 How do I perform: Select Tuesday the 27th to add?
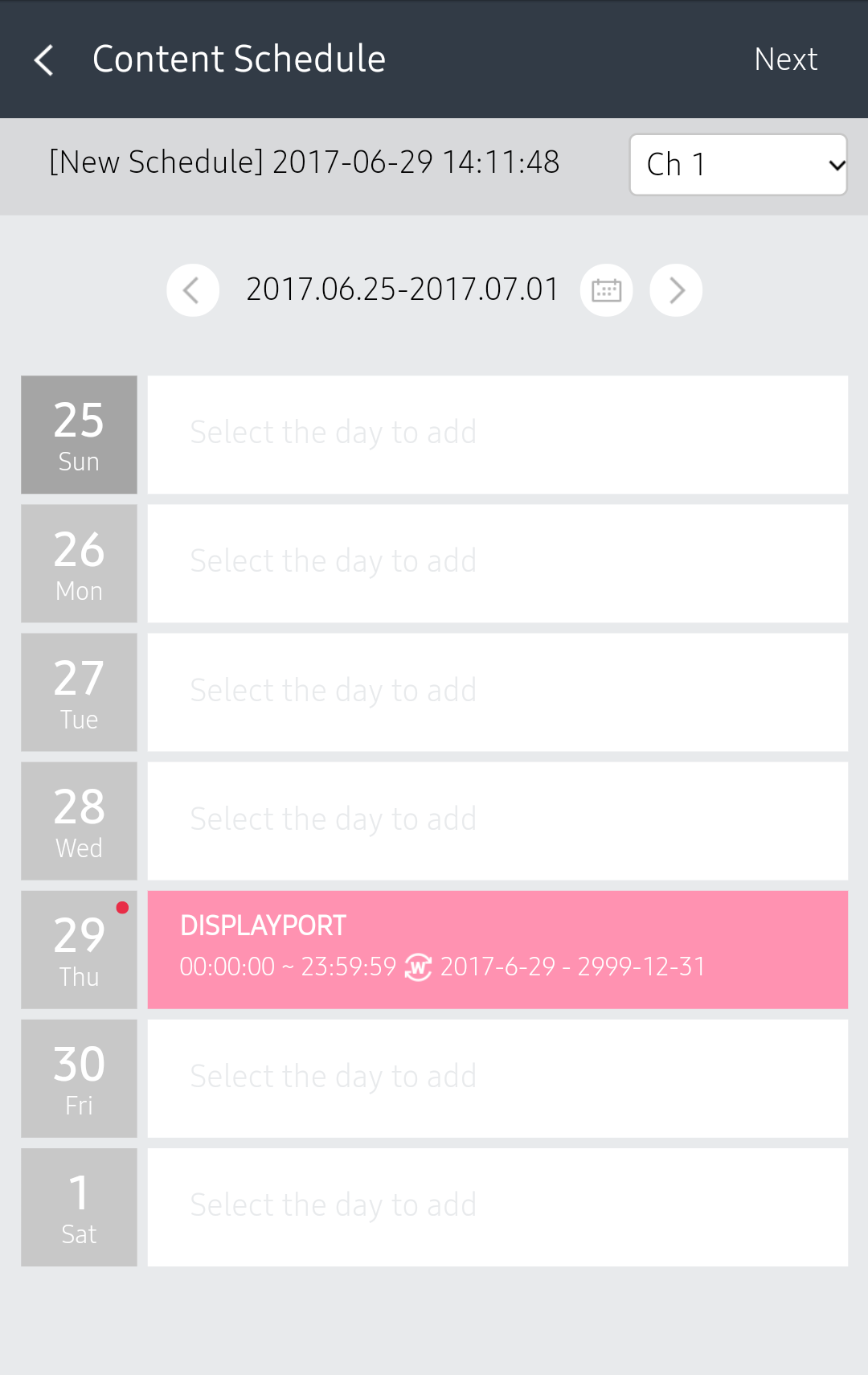[x=497, y=692]
